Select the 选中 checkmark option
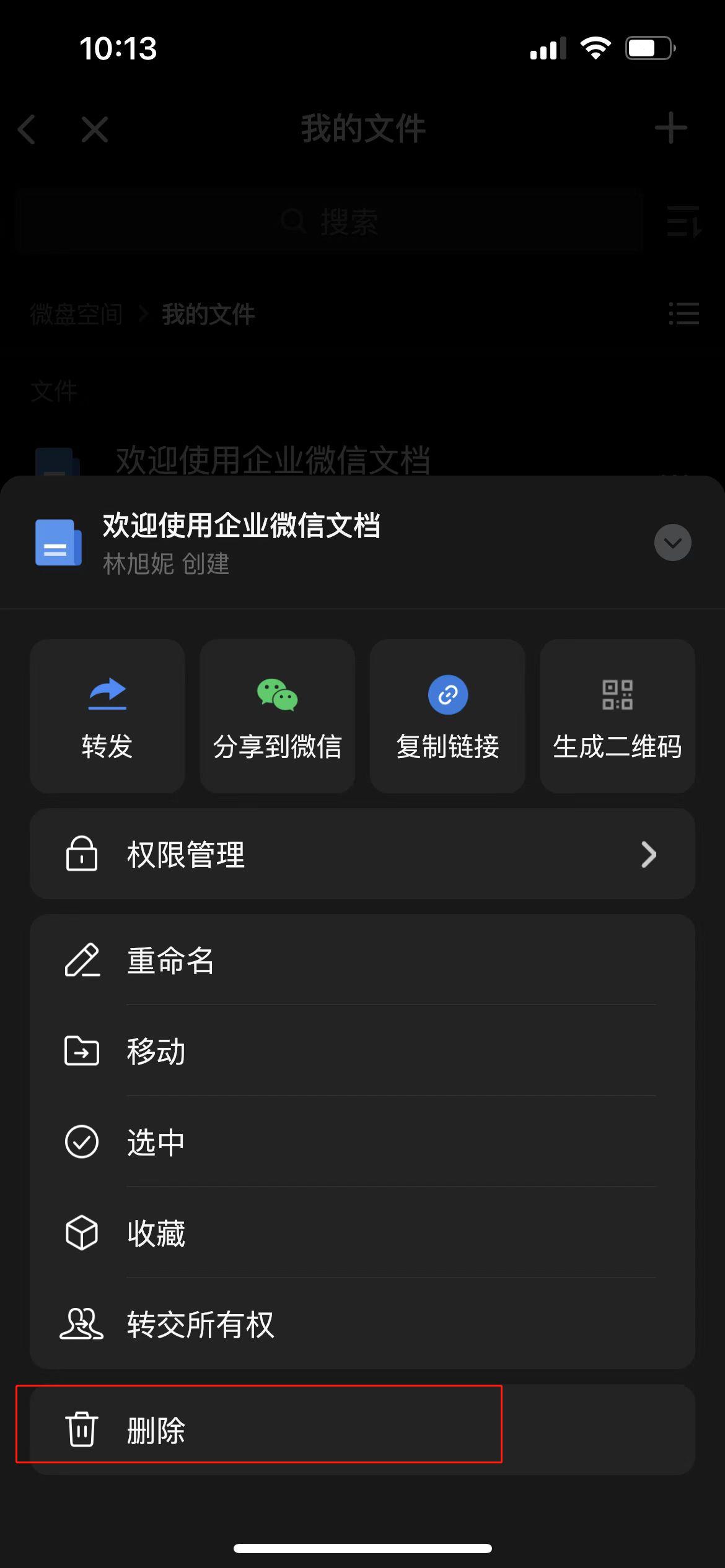725x1568 pixels. coord(81,1141)
